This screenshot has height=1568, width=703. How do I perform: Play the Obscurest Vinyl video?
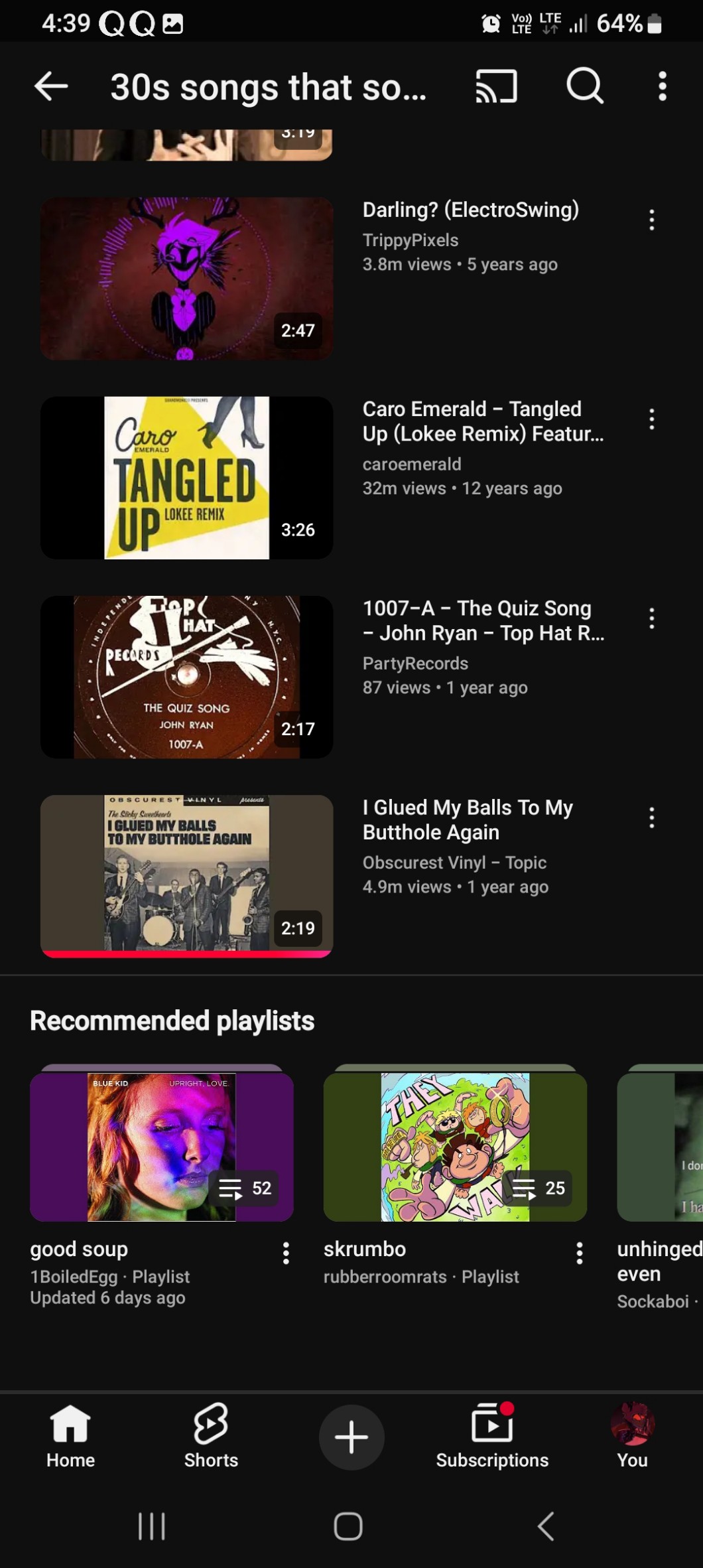pos(186,876)
